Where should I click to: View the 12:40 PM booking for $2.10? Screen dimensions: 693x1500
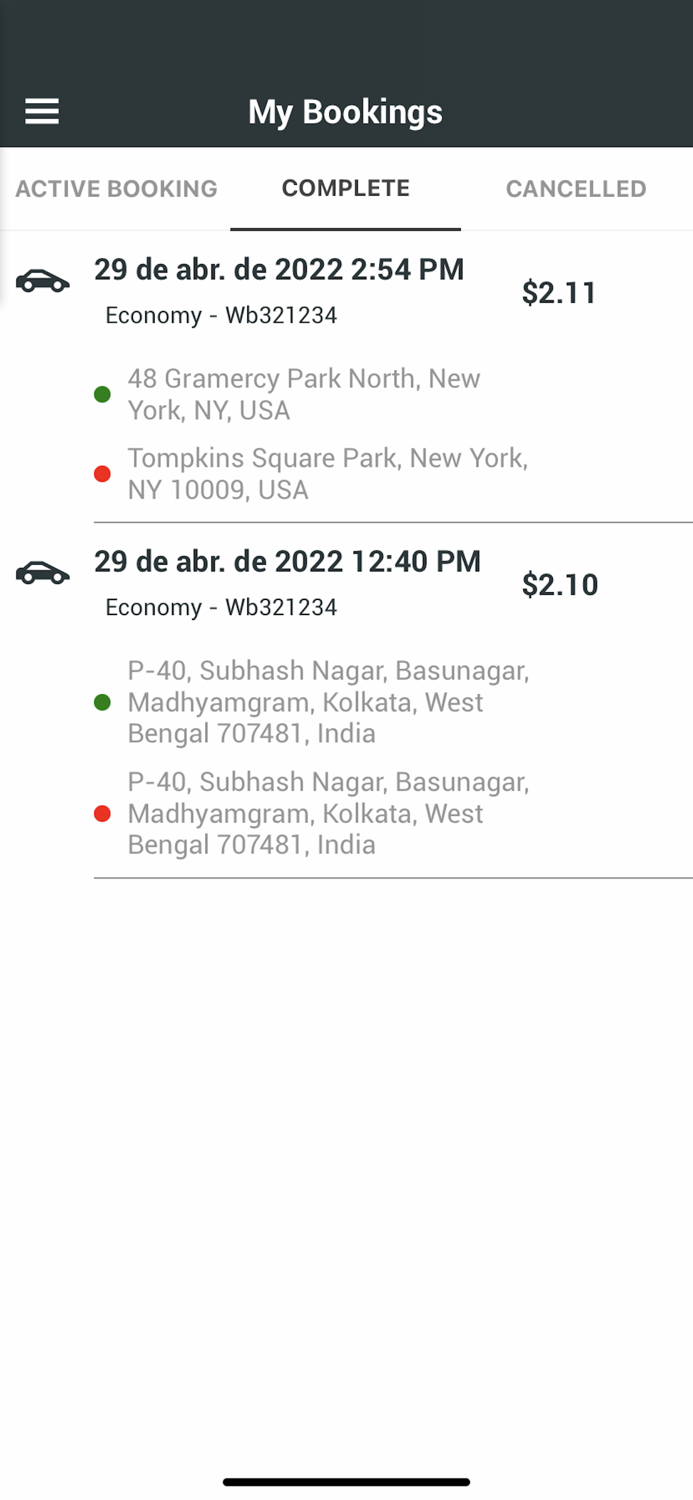pyautogui.click(x=346, y=700)
